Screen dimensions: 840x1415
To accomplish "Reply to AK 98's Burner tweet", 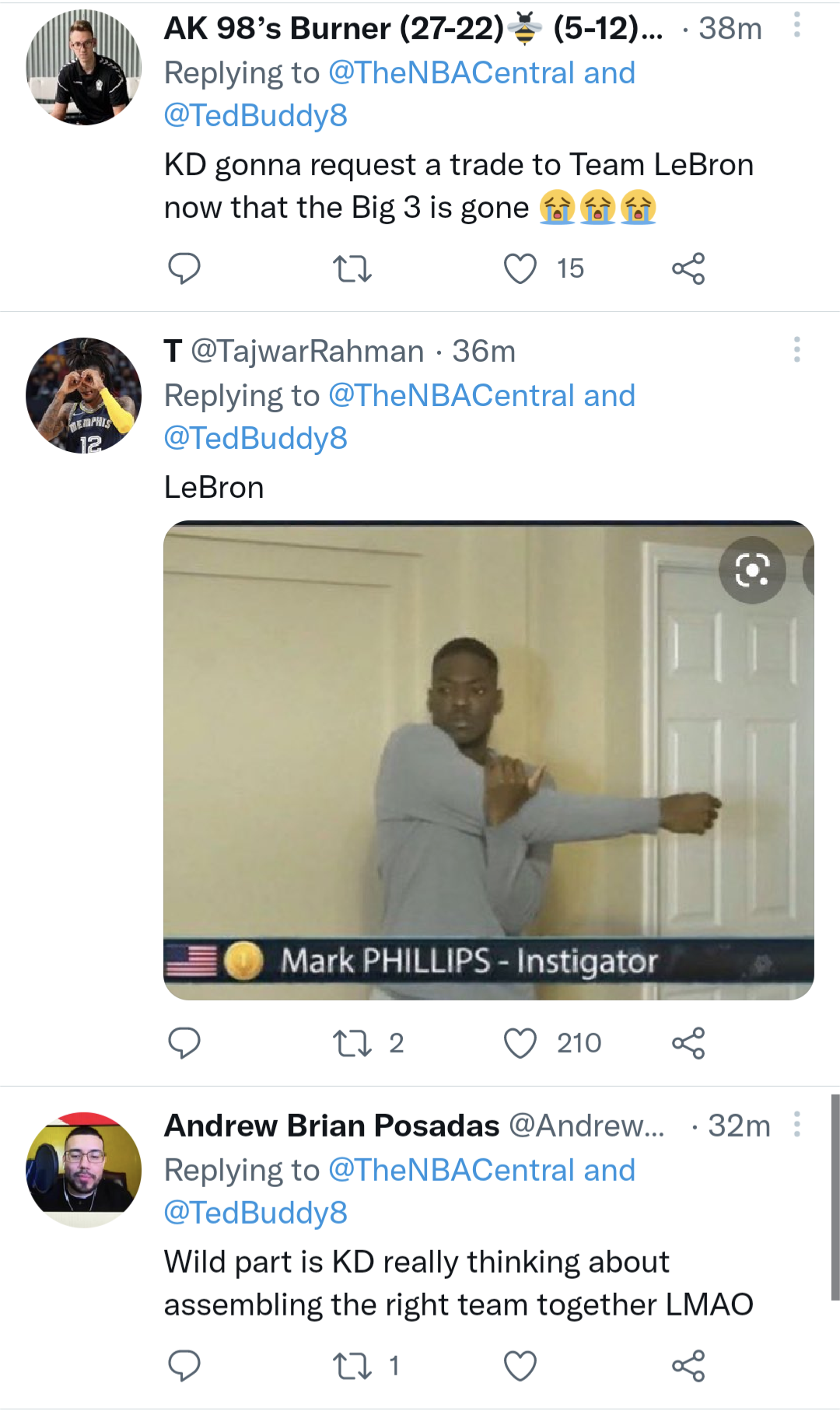I will [184, 268].
